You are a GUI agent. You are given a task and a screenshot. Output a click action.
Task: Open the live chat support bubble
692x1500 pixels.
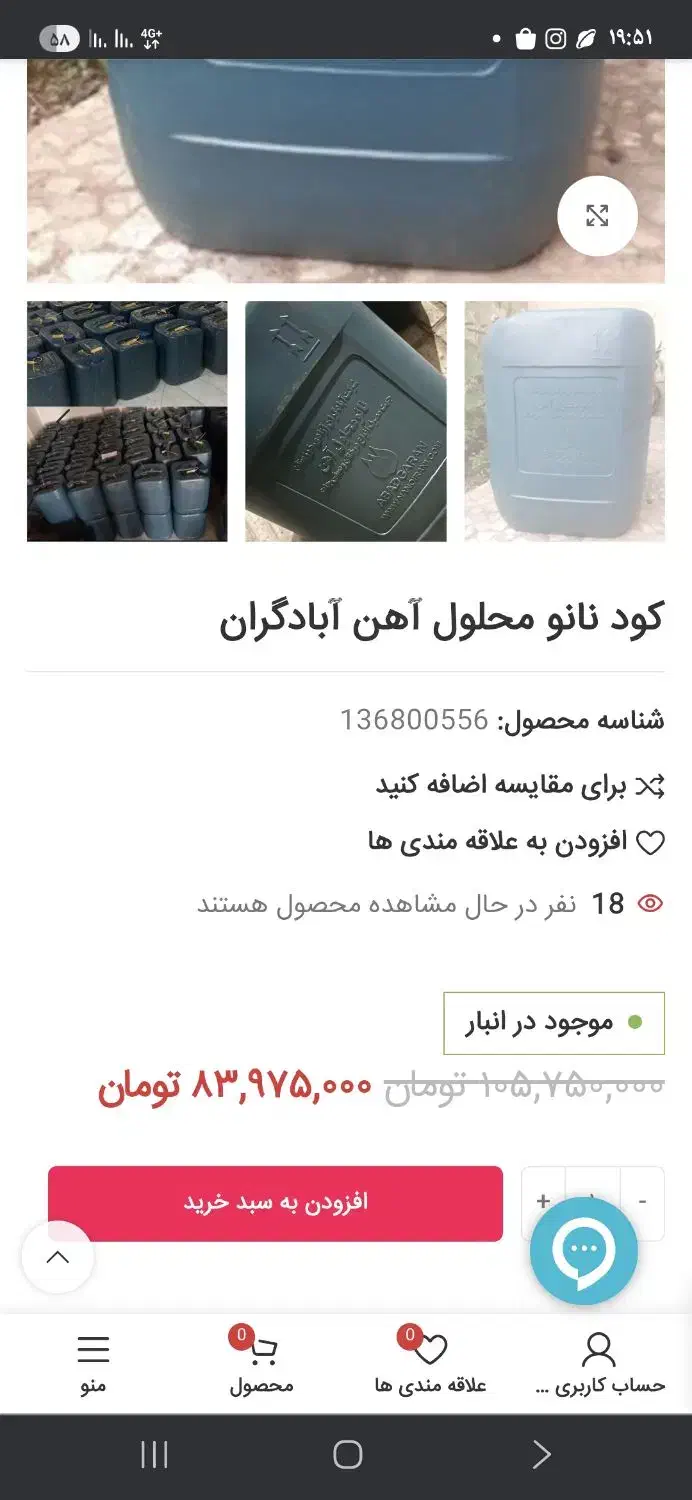point(583,1250)
